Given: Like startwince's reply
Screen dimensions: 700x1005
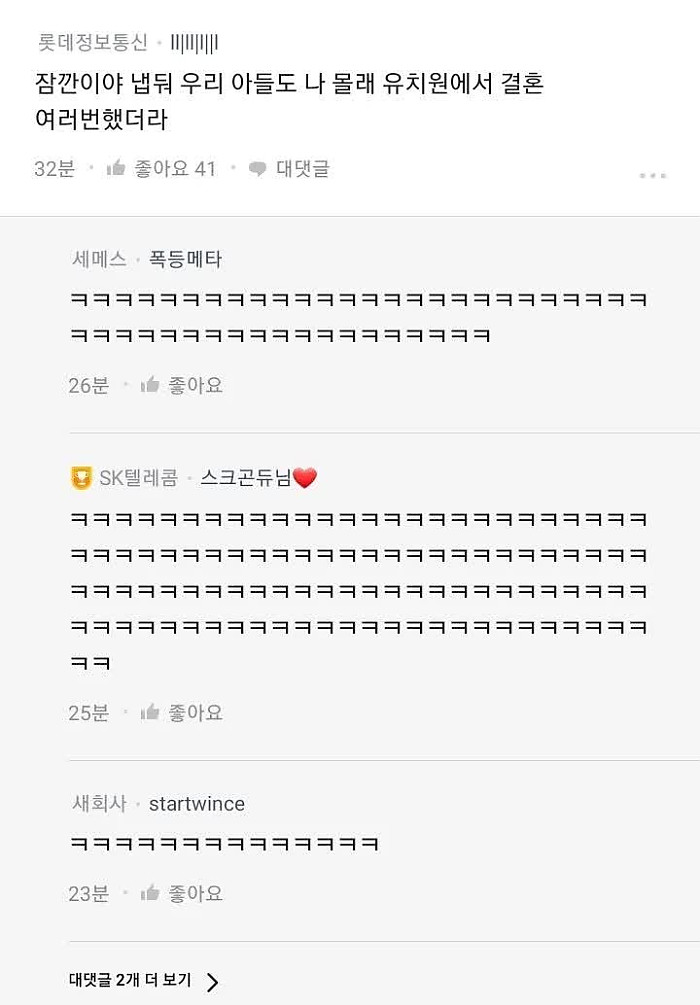Looking at the screenshot, I should click(181, 893).
